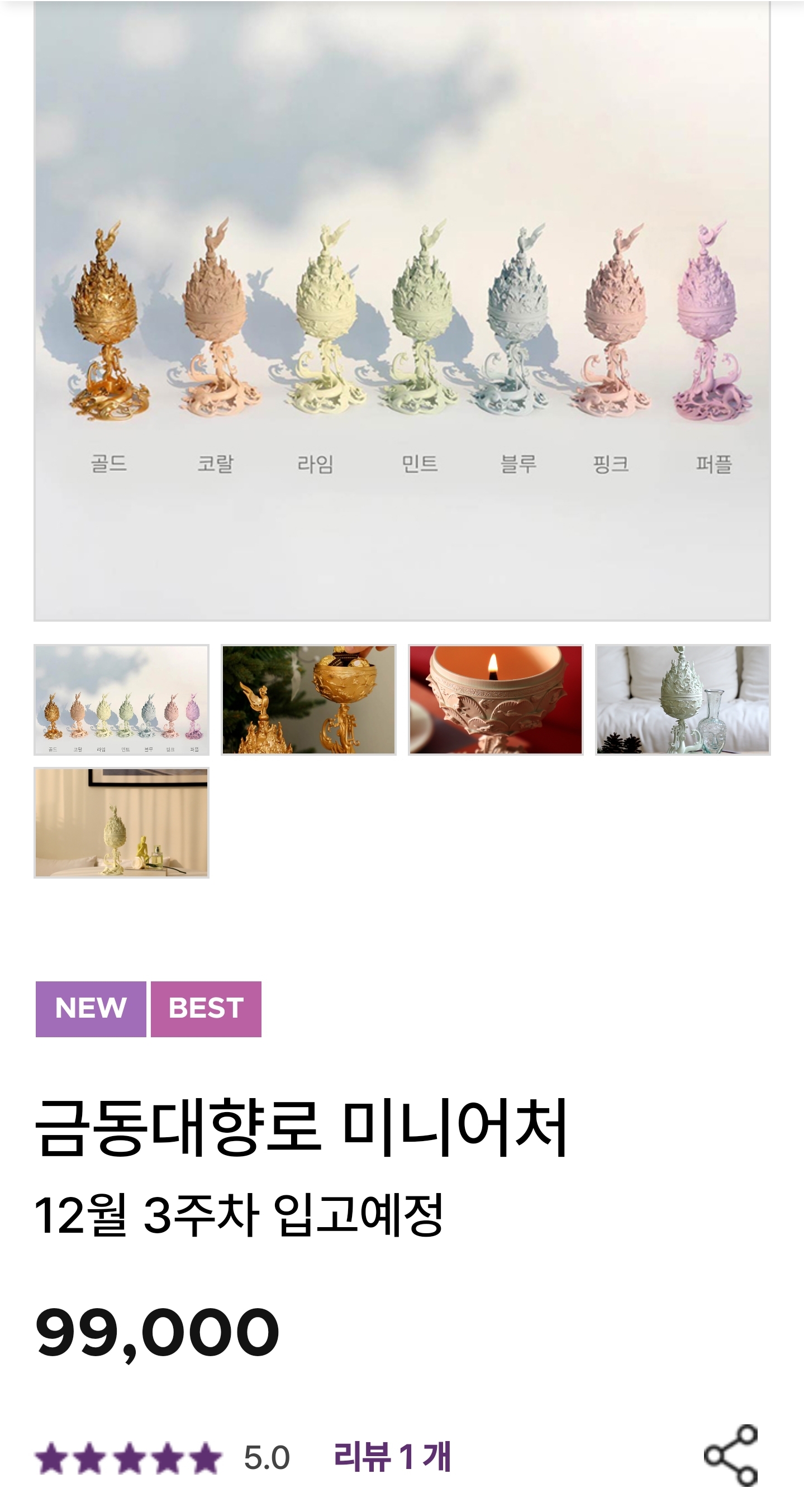
Task: View the lime burner by curtain thumbnail
Action: (x=122, y=822)
